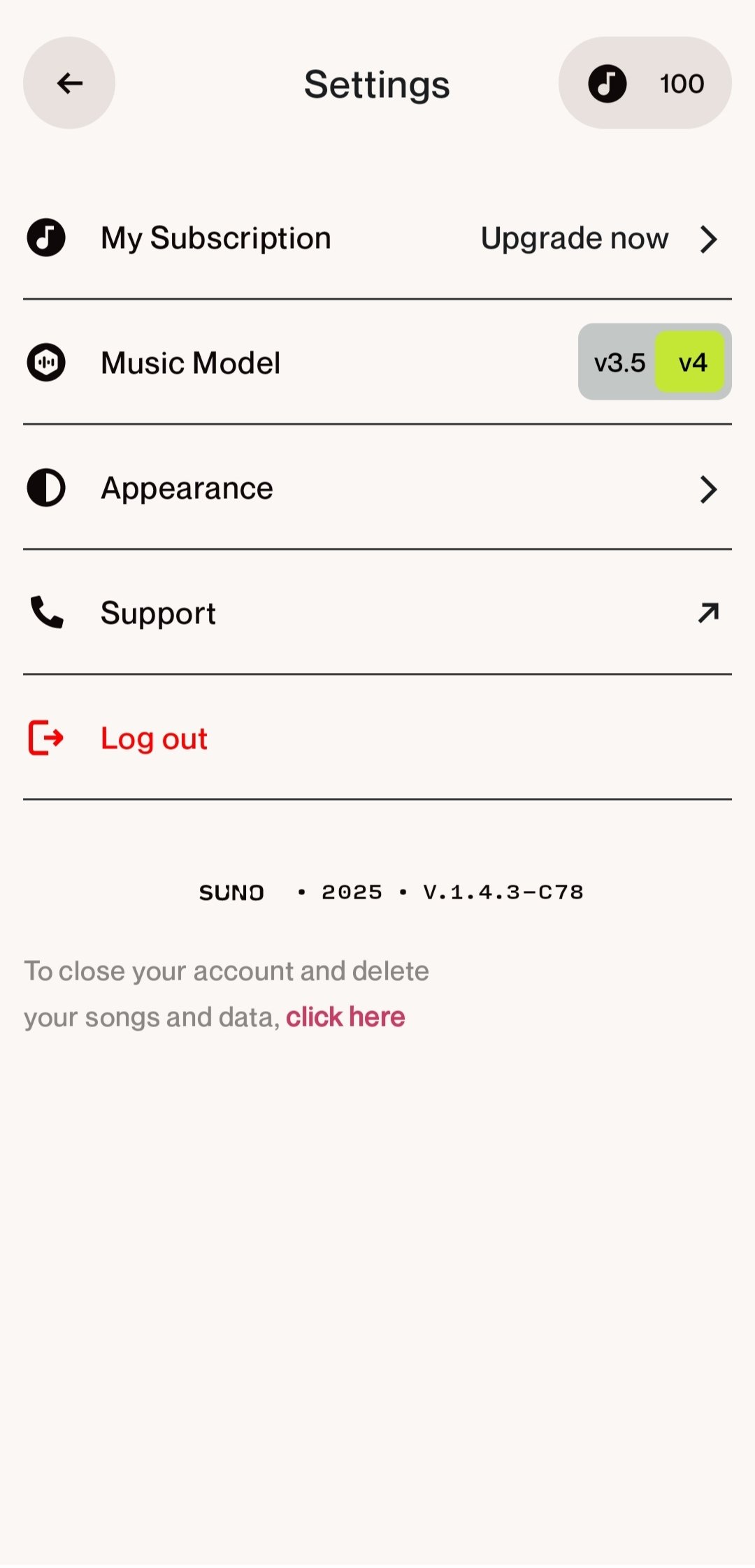Open the Support page
The image size is (755, 1568).
[x=377, y=613]
